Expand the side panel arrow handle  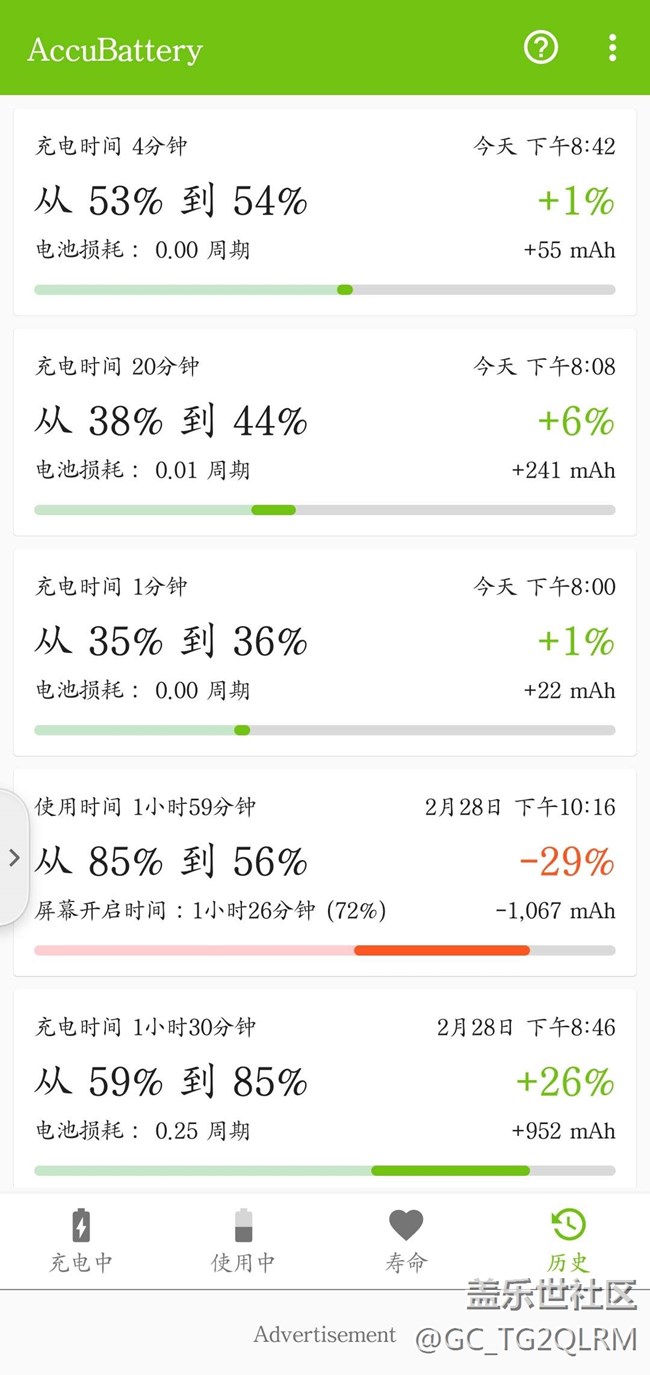pos(13,857)
